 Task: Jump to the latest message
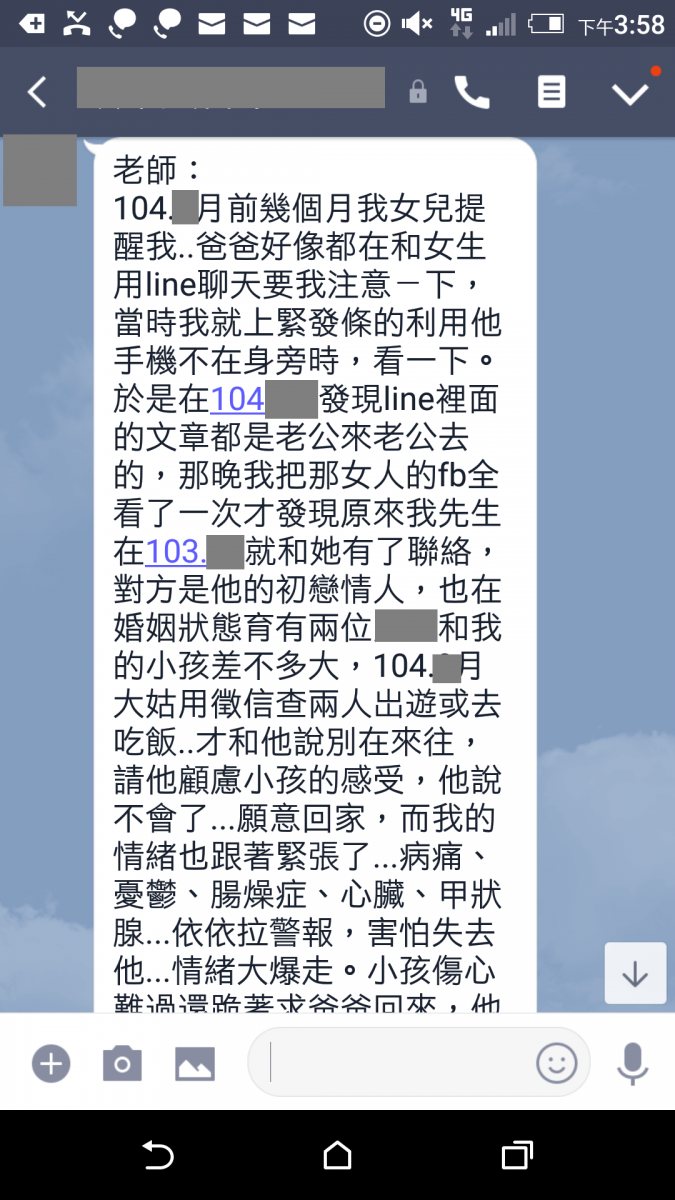635,974
